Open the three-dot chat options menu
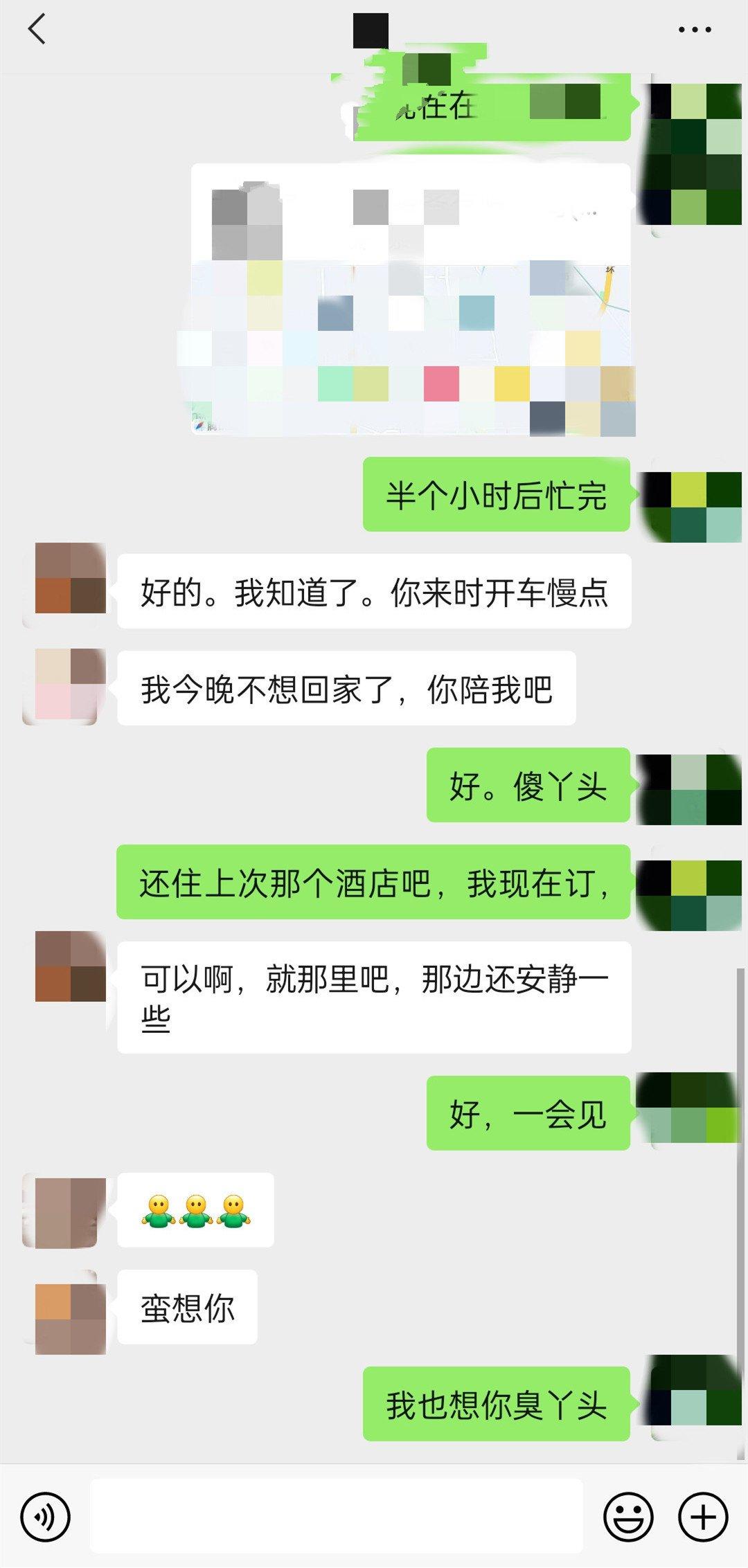The width and height of the screenshot is (748, 1568). point(695,30)
